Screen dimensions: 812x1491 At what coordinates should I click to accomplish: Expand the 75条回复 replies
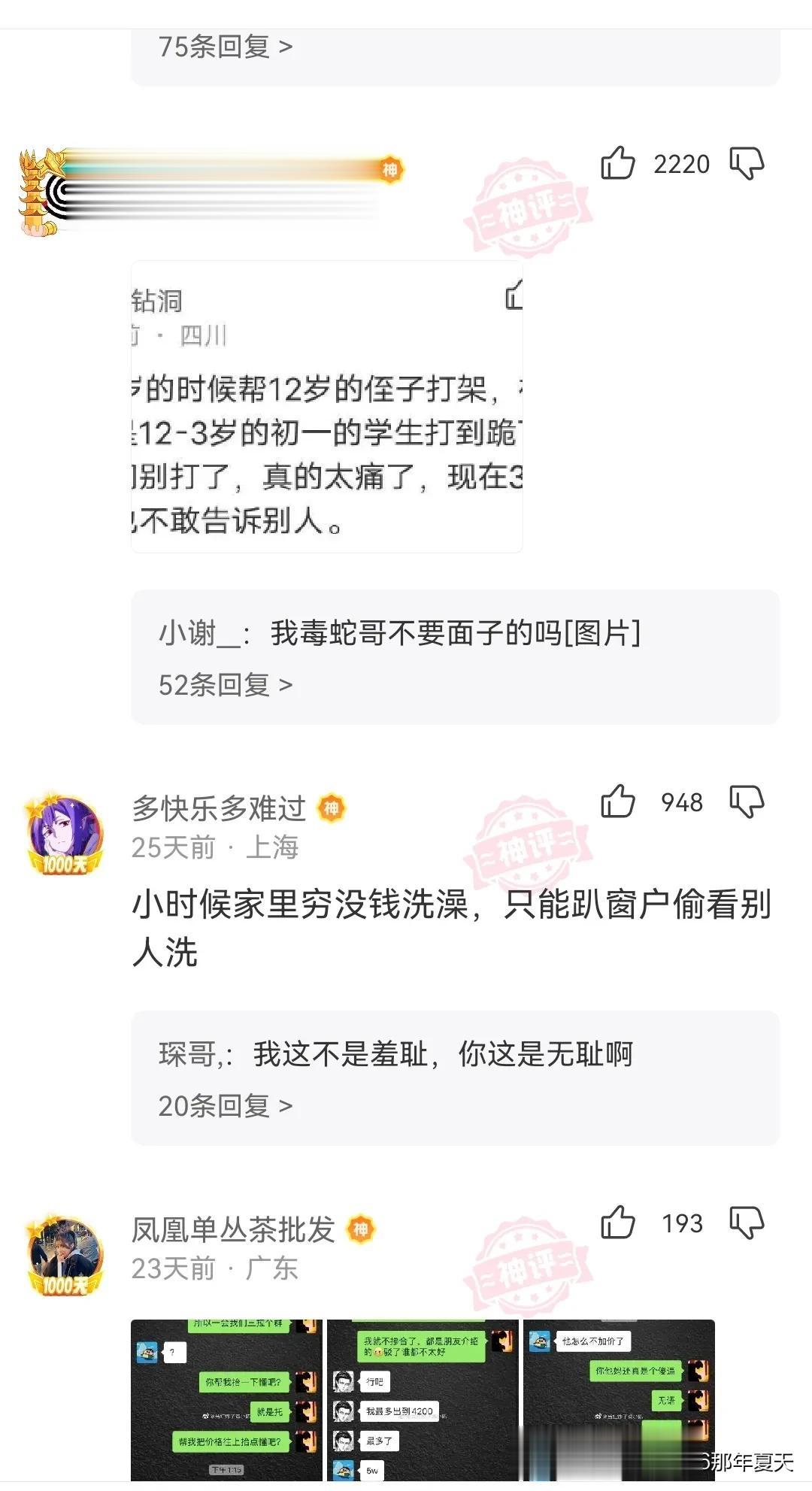(225, 47)
